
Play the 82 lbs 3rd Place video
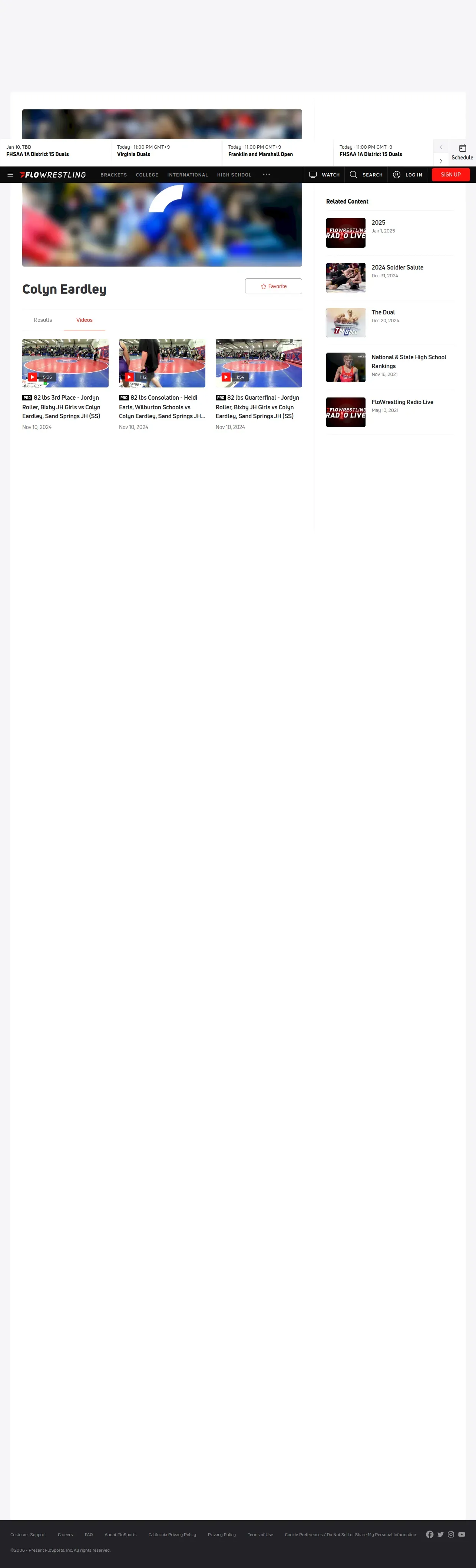pyautogui.click(x=65, y=363)
